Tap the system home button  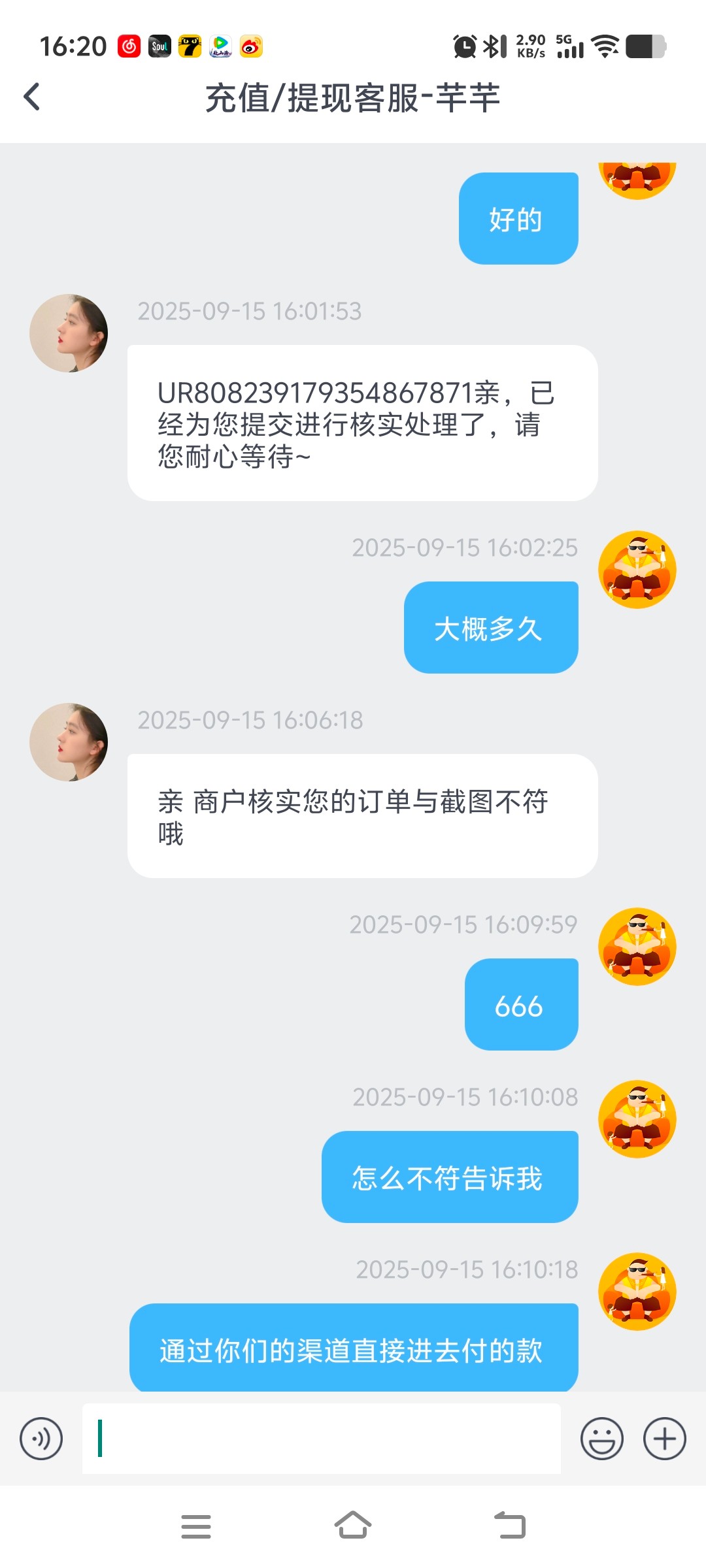point(353,1526)
